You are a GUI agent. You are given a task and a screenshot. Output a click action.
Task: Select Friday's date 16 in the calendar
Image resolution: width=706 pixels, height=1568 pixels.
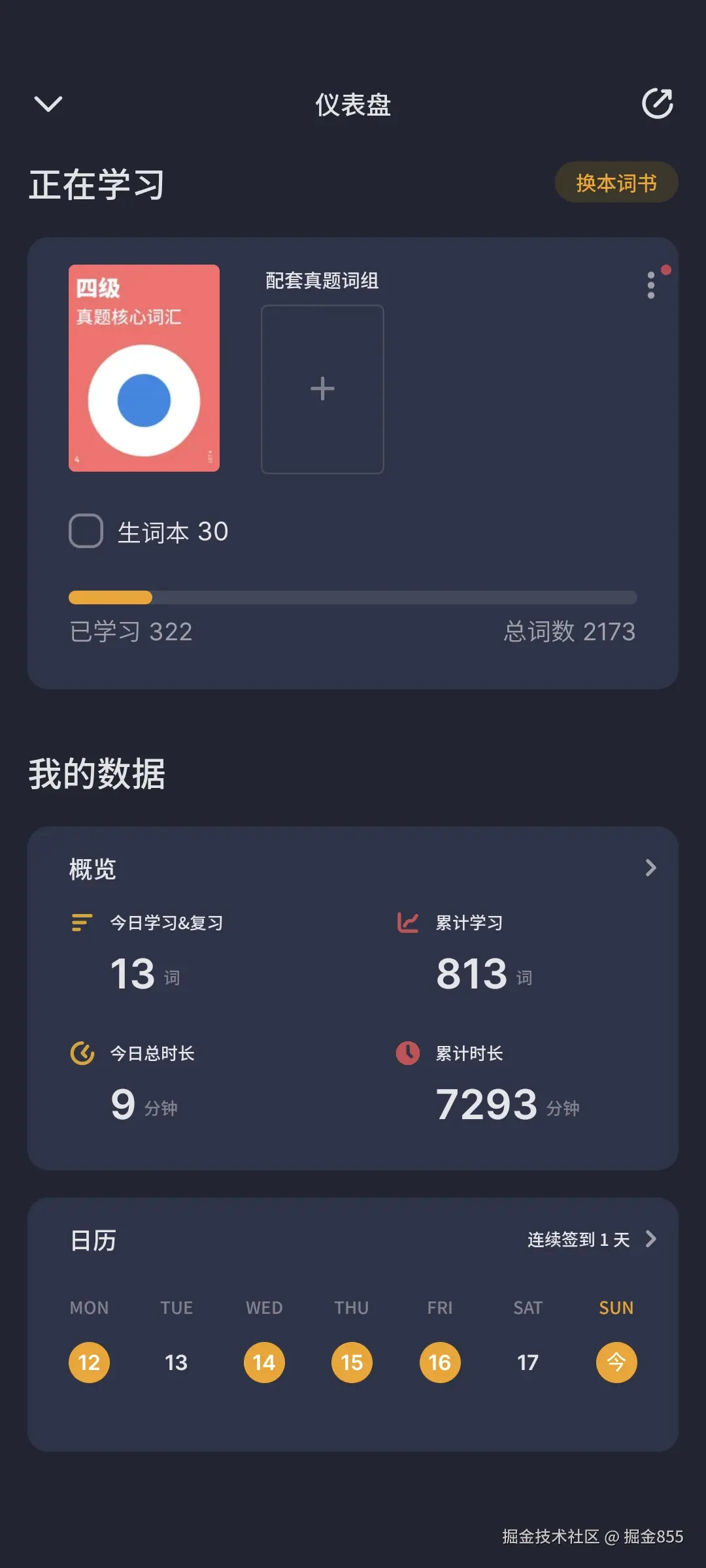pyautogui.click(x=439, y=1362)
